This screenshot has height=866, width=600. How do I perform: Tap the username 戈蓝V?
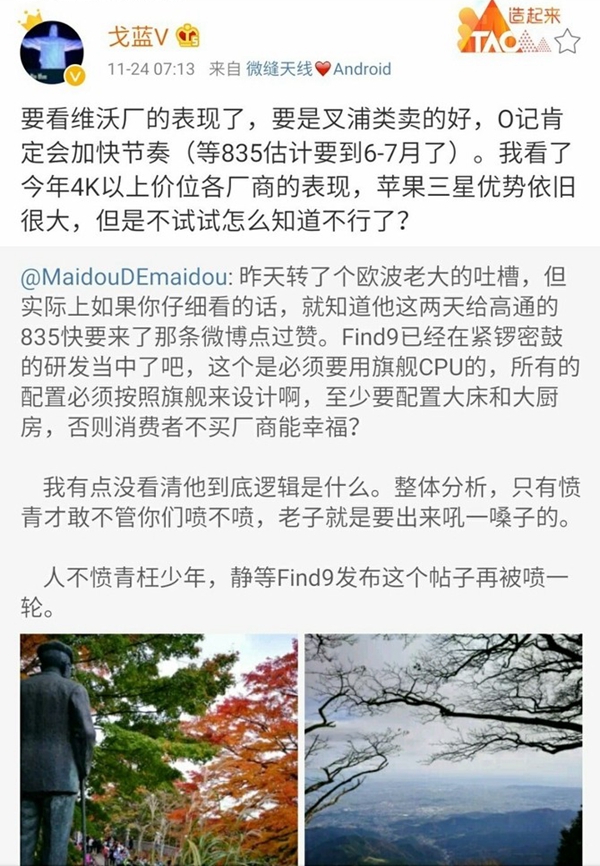click(x=136, y=36)
